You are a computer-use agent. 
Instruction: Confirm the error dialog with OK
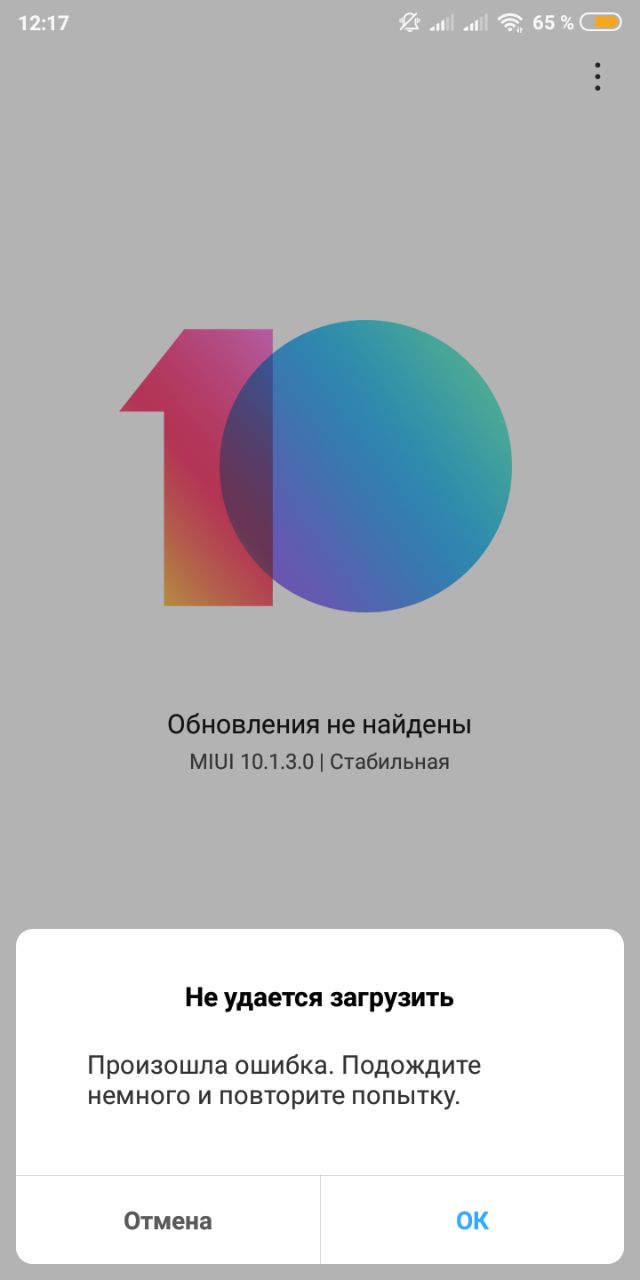tap(472, 1220)
